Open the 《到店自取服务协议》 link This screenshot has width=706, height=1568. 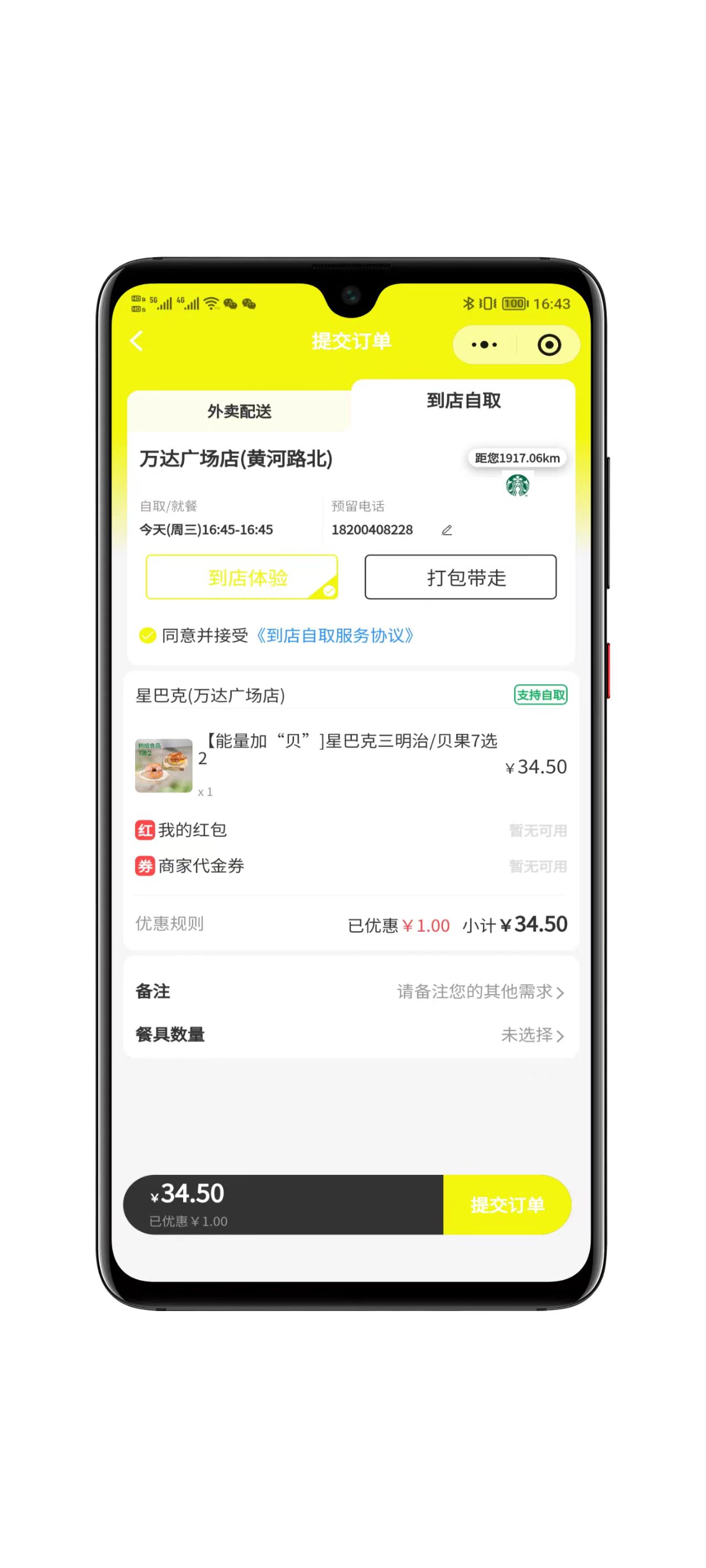click(334, 636)
